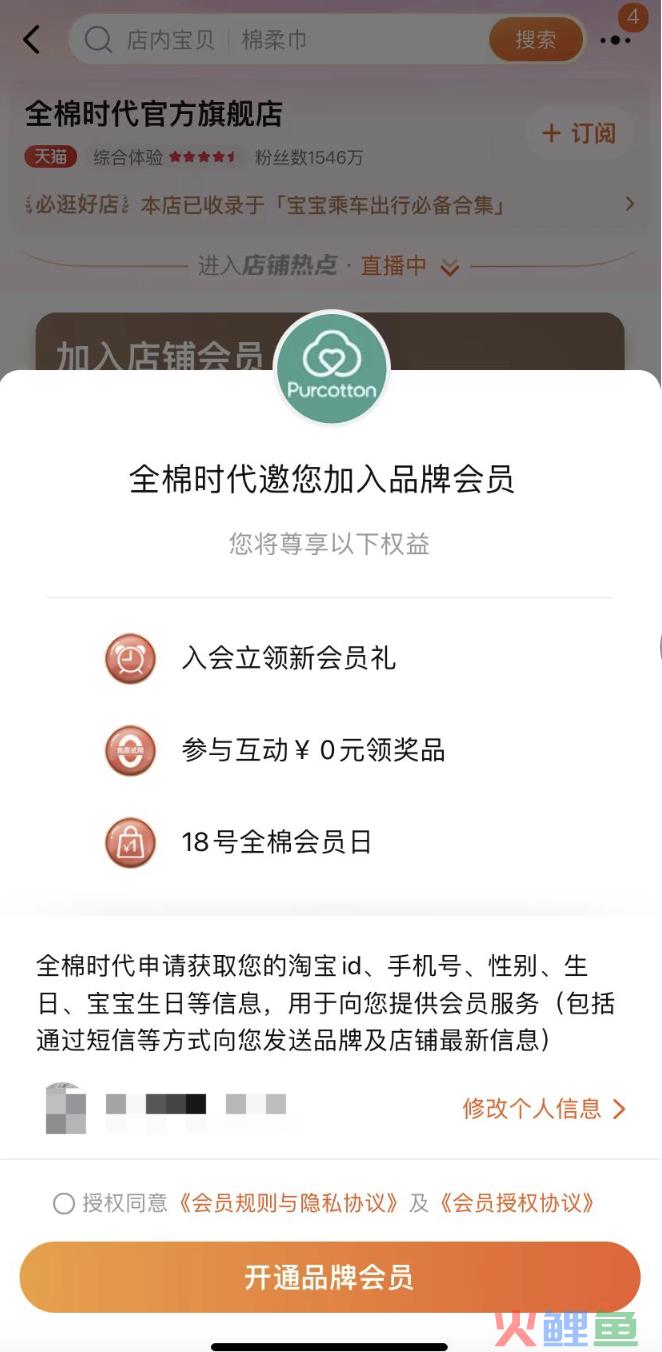This screenshot has height=1352, width=662.
Task: Read the 会员规则与隐私协议 link
Action: 288,1203
